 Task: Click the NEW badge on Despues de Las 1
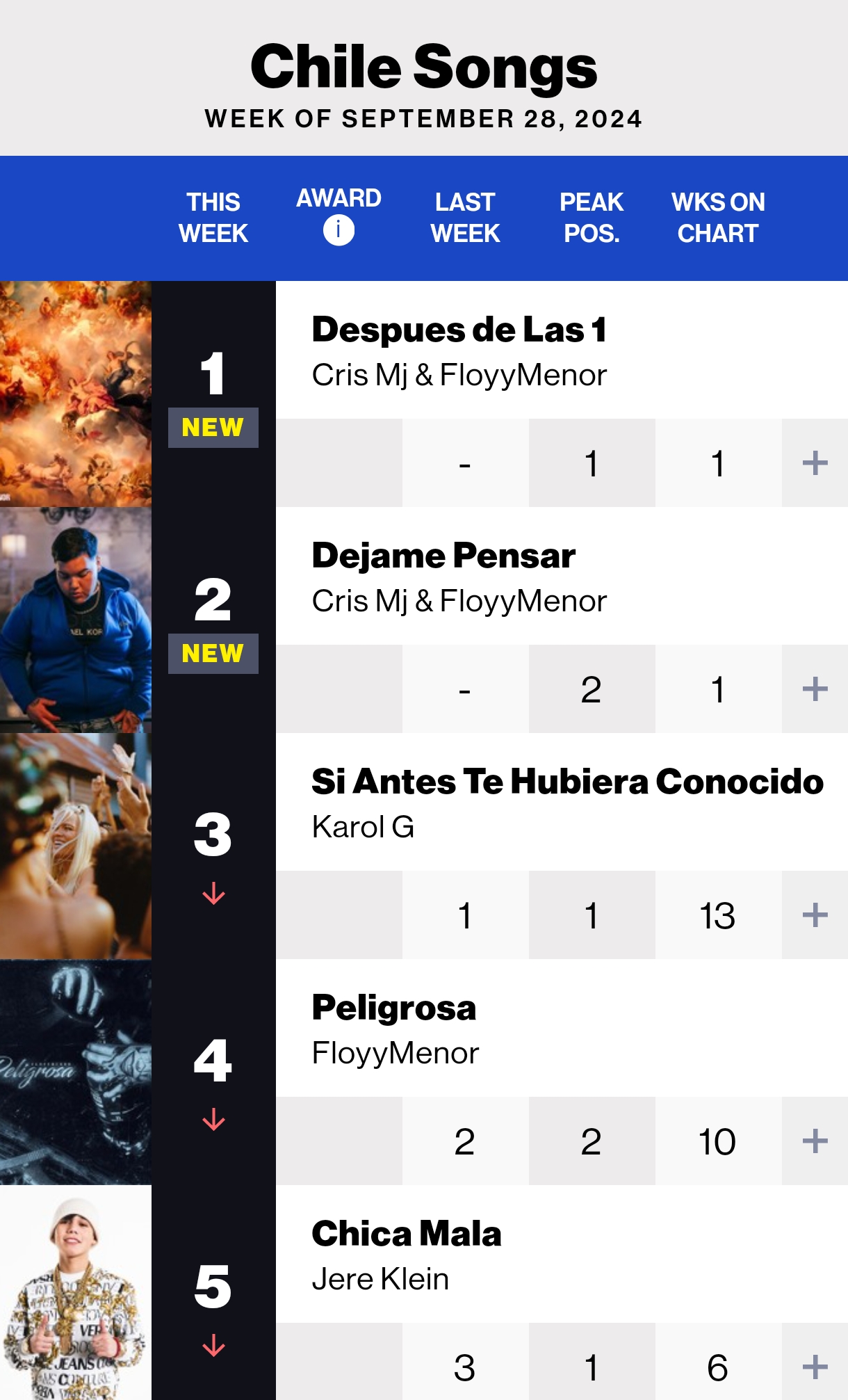pos(213,428)
